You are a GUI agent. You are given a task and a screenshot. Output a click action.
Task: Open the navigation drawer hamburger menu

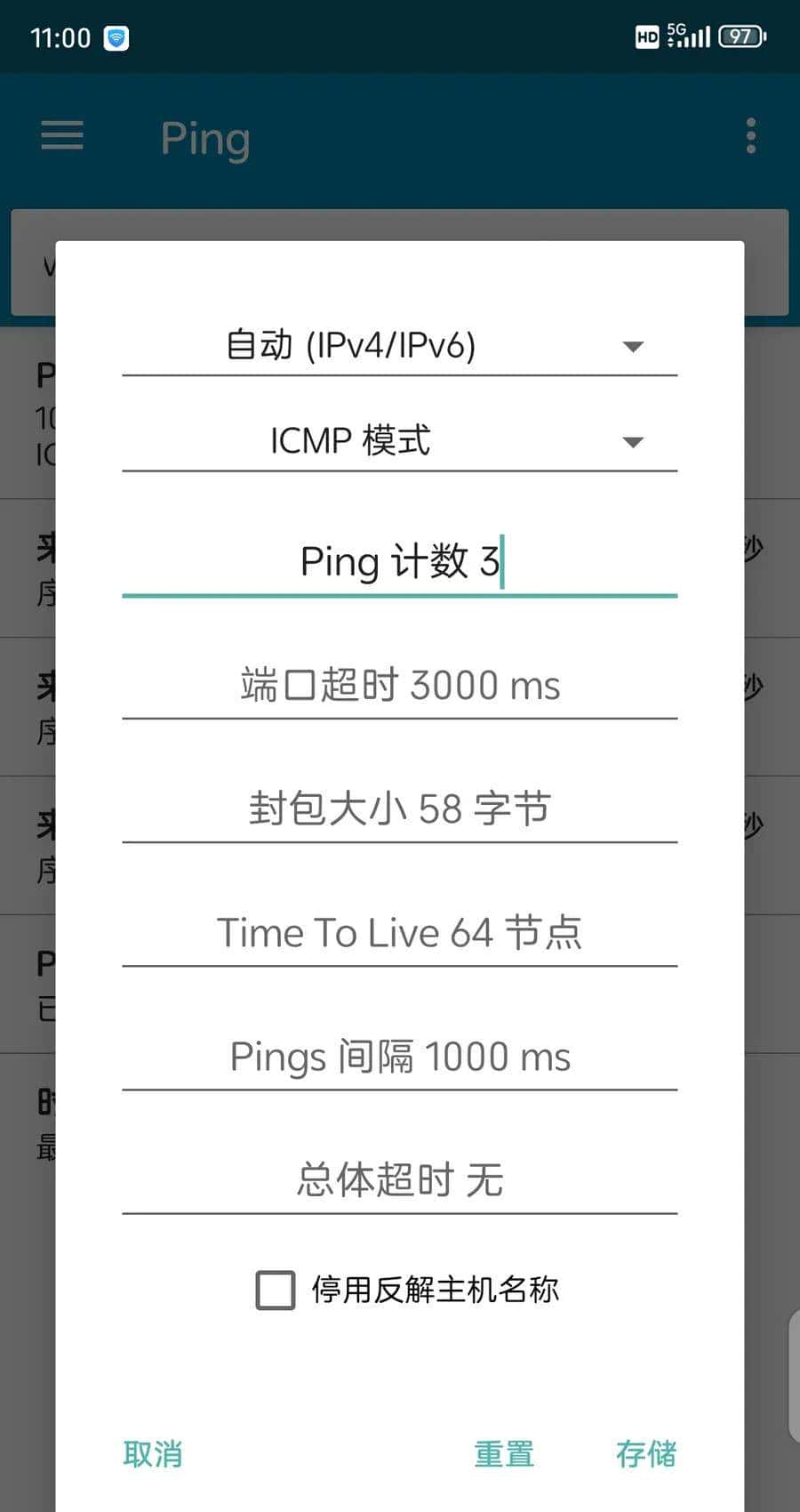tap(61, 136)
